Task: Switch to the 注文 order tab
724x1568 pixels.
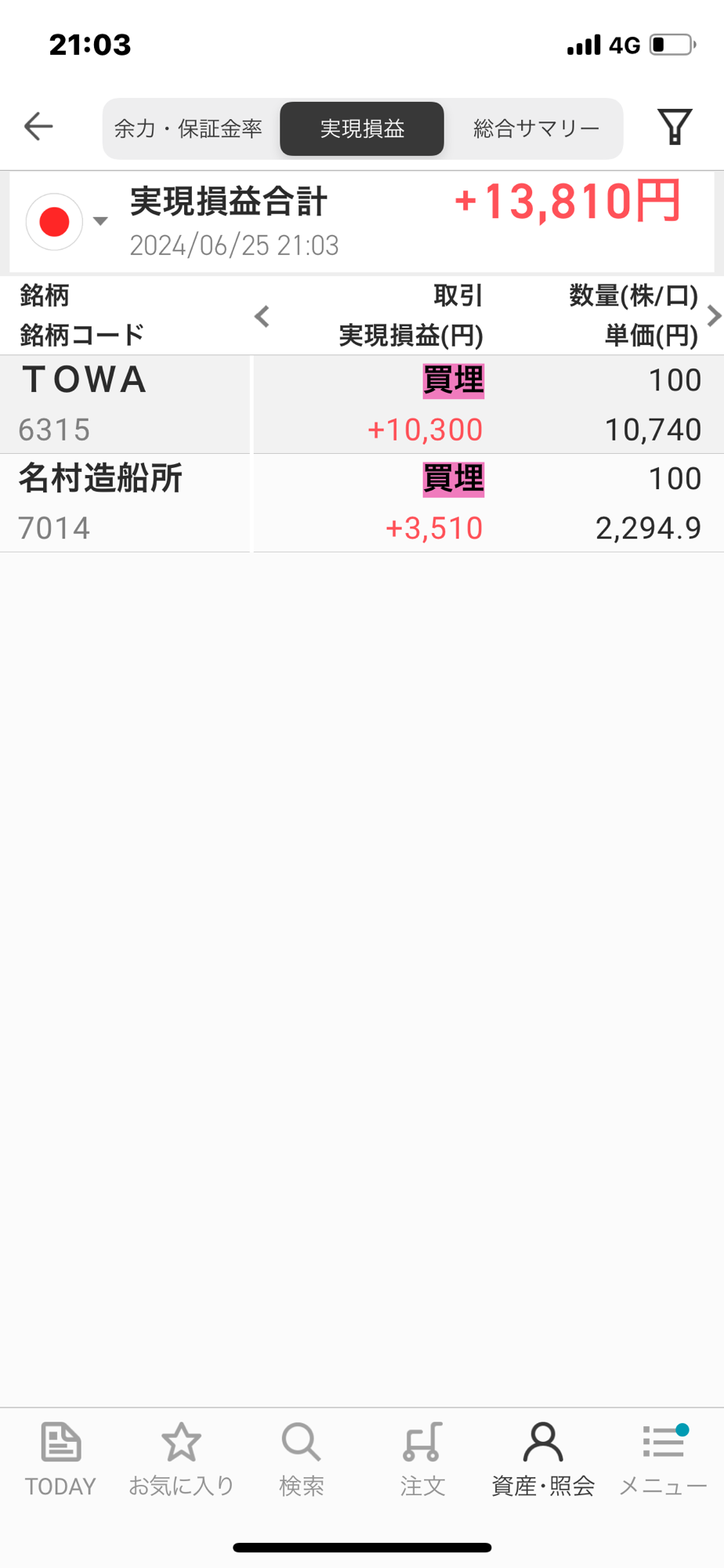Action: coord(422,1460)
